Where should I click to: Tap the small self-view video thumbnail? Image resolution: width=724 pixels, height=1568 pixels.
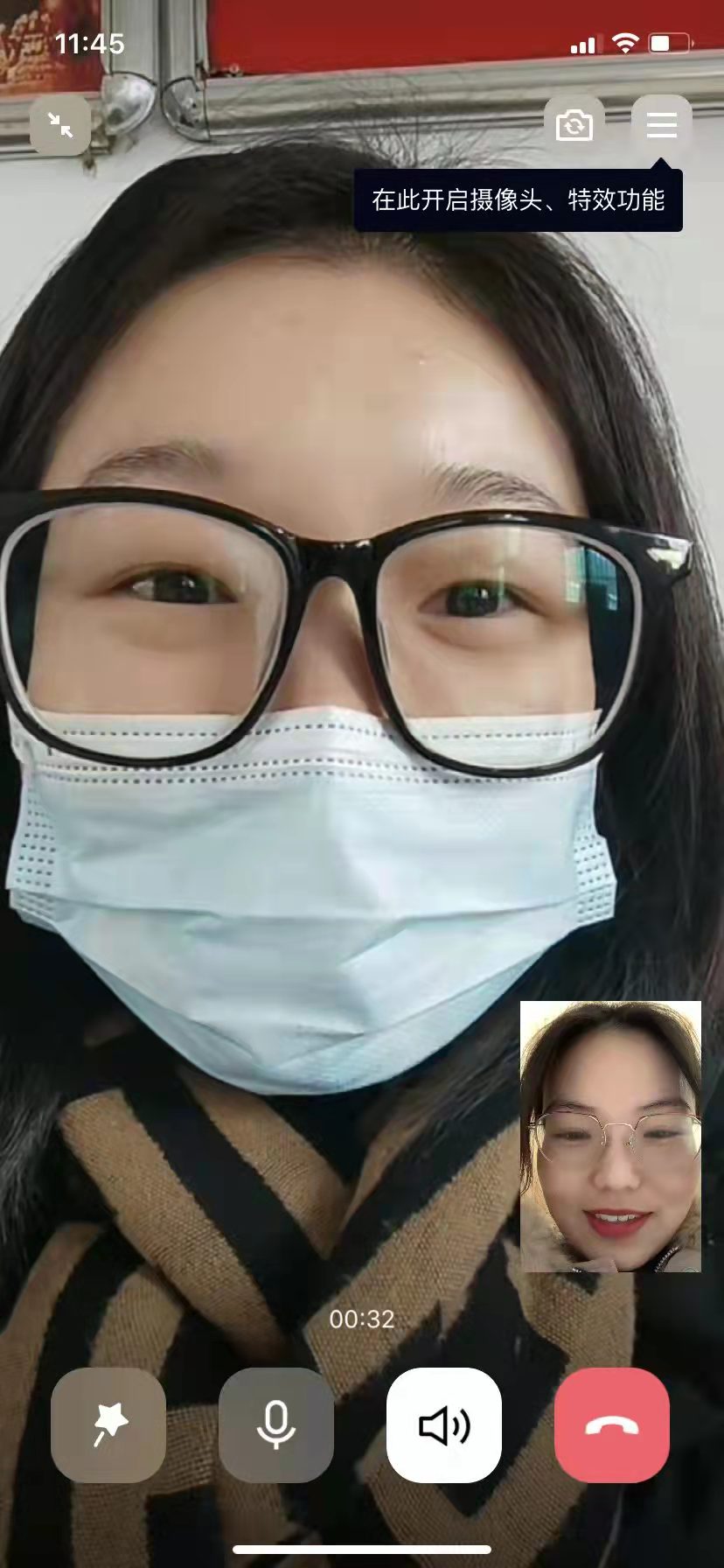point(610,1136)
